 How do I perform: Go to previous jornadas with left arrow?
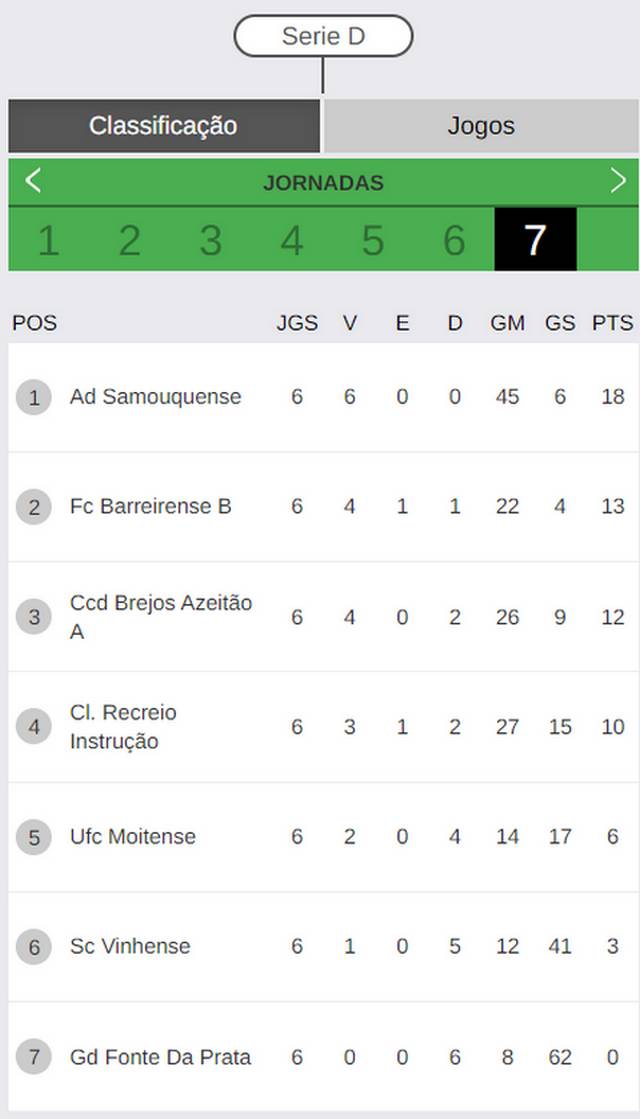tap(33, 181)
